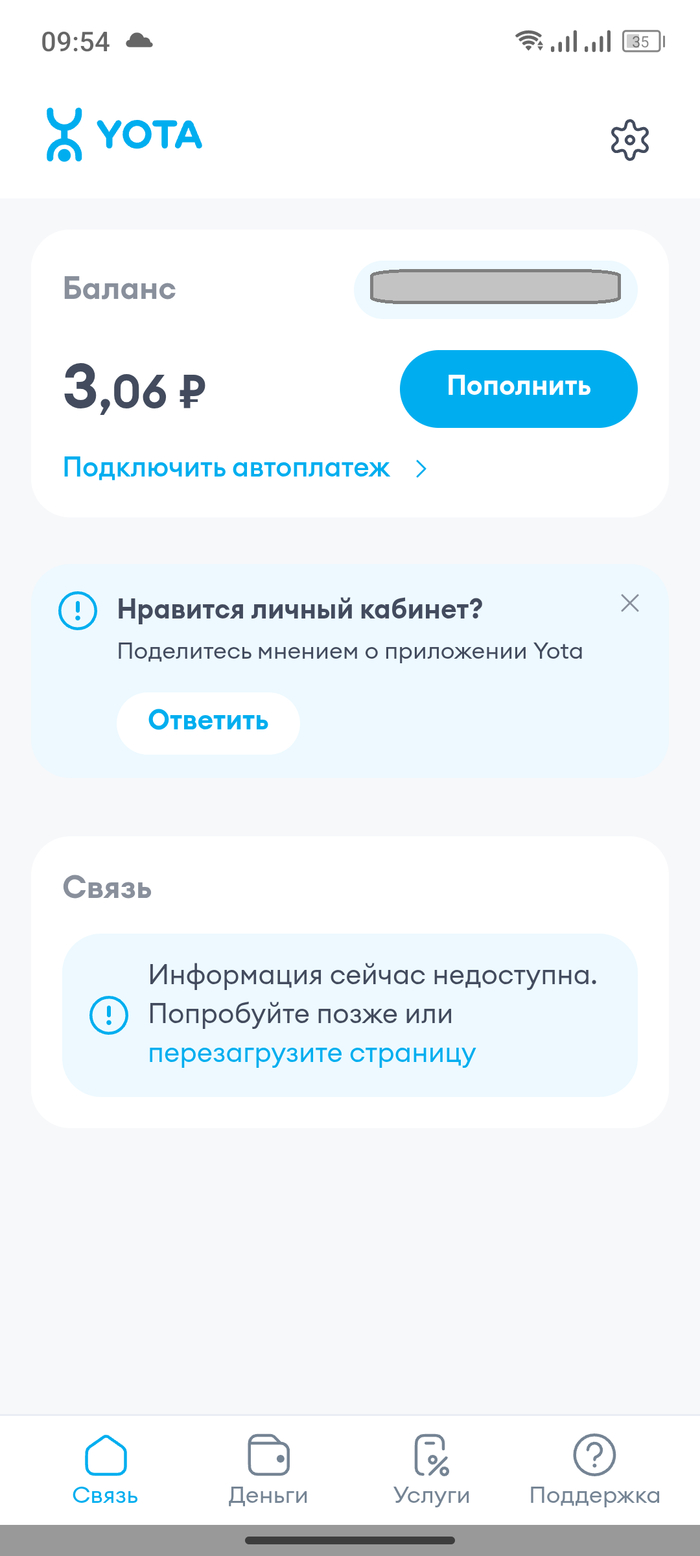Viewport: 700px width, 1556px height.
Task: Tap the перезагрузите страницу link
Action: click(311, 1053)
